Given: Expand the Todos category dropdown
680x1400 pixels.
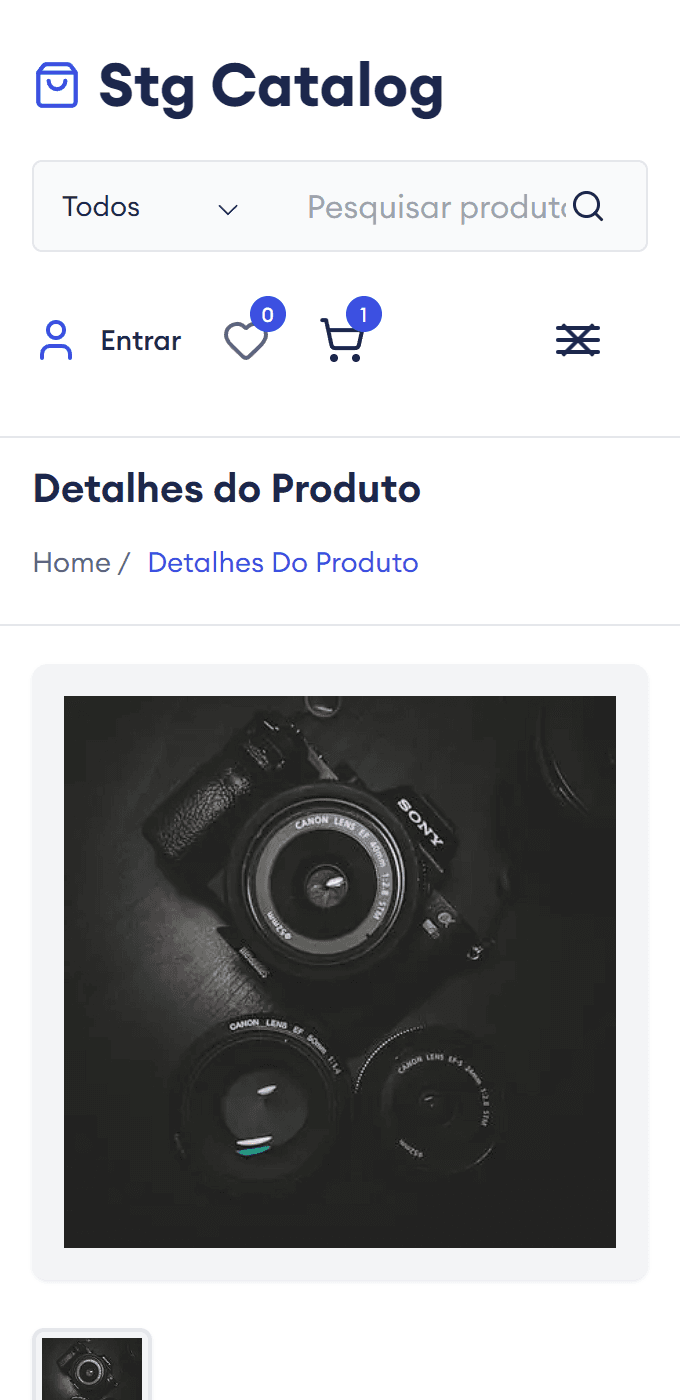Looking at the screenshot, I should tap(150, 207).
